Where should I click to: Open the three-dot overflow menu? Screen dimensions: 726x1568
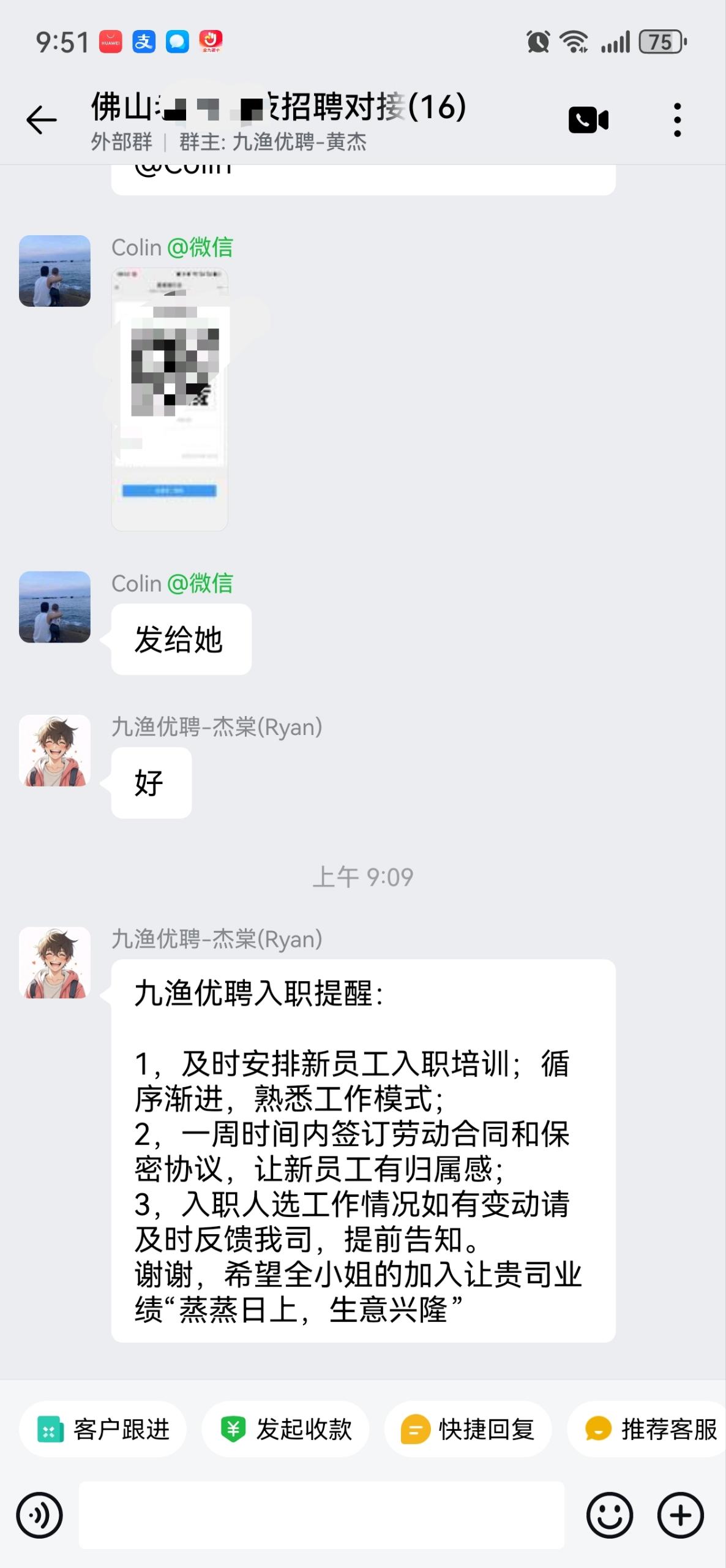677,119
